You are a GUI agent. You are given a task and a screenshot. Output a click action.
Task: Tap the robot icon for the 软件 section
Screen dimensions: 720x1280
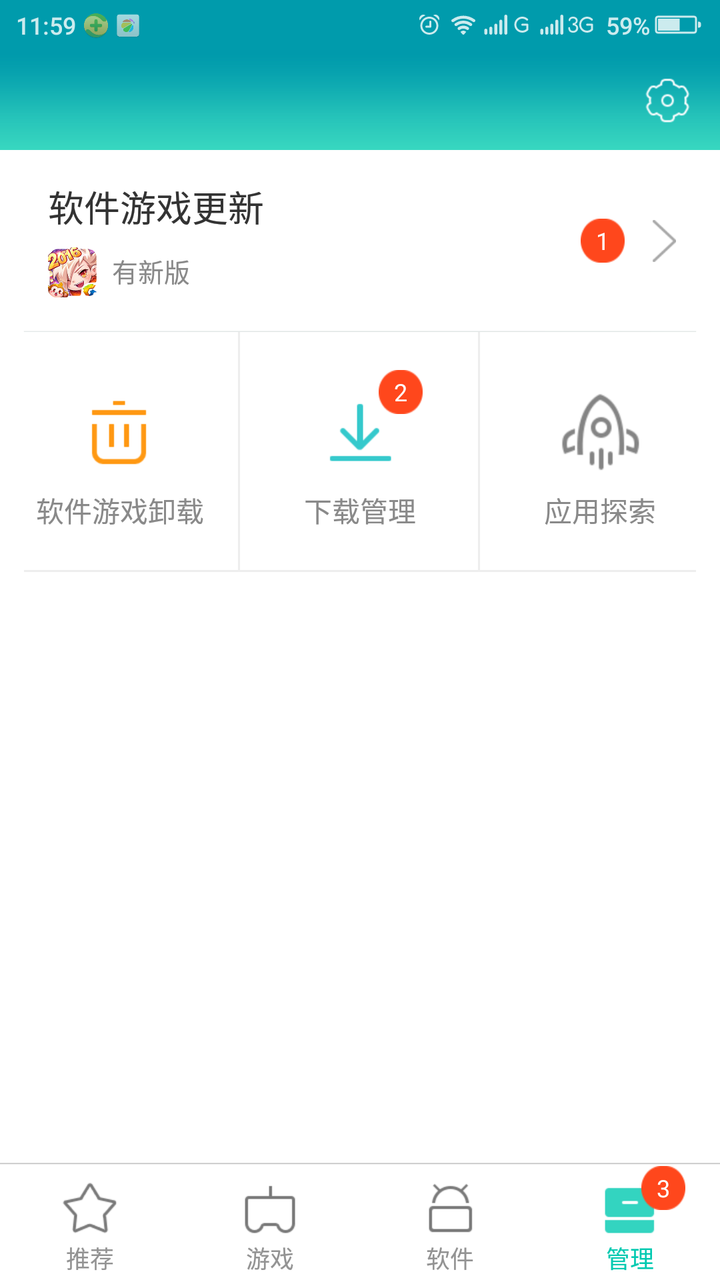[450, 1207]
